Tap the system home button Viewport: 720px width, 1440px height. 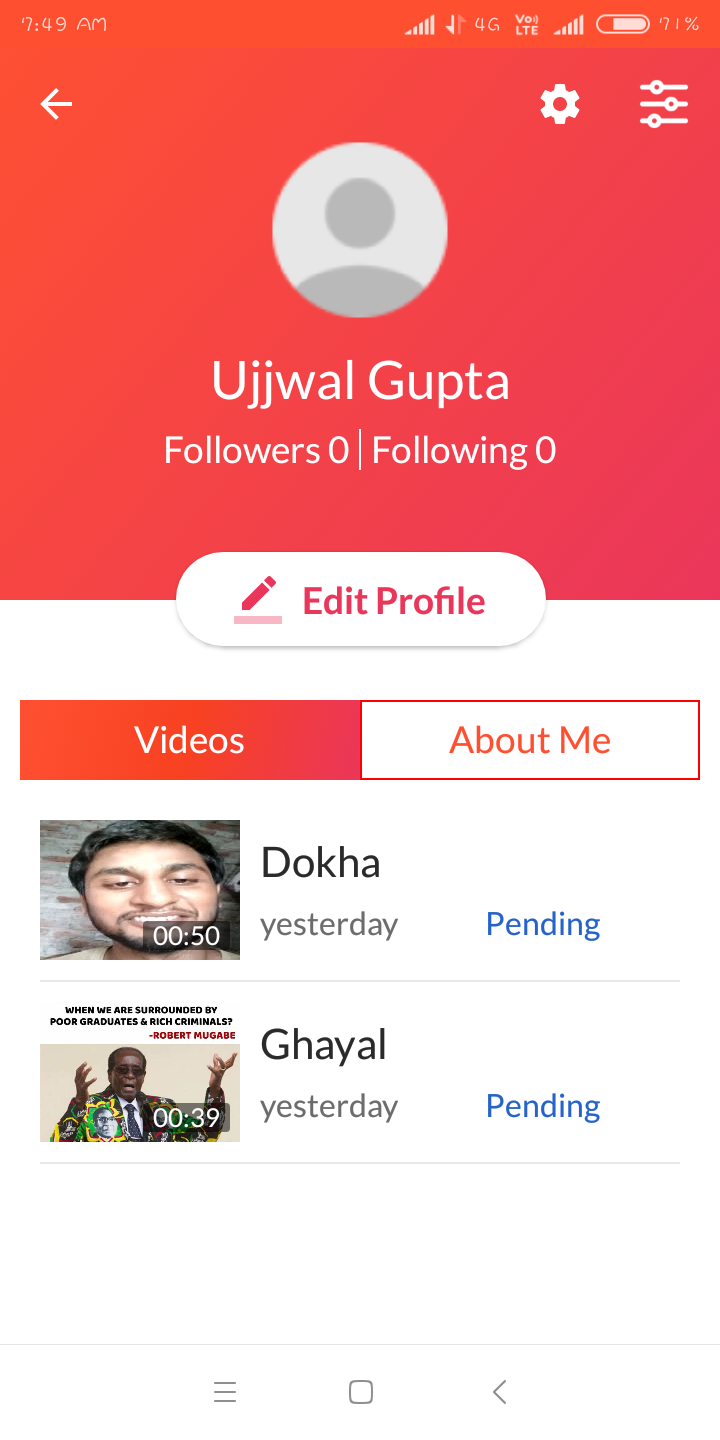click(361, 1392)
